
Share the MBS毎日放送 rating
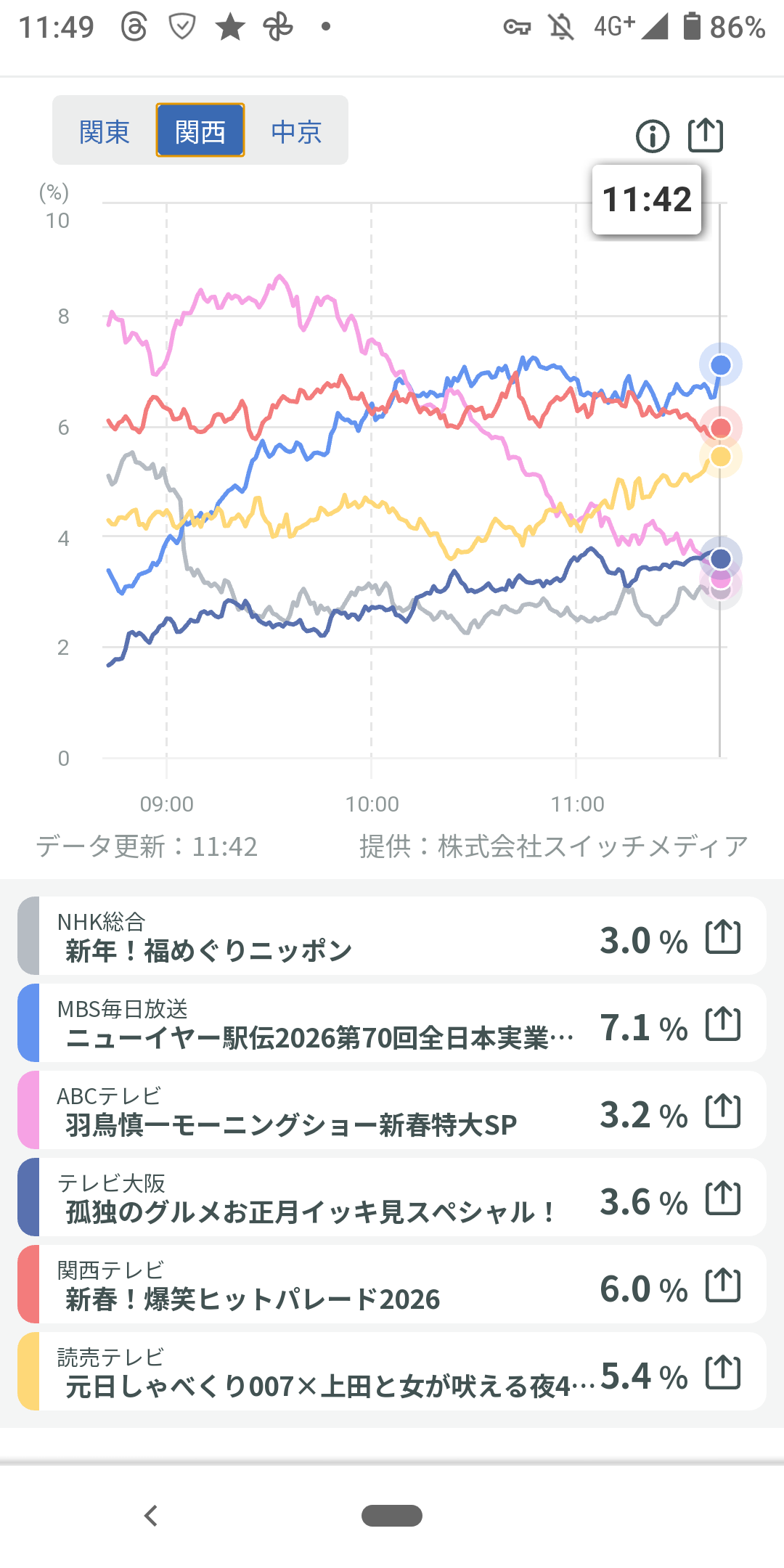[723, 1024]
